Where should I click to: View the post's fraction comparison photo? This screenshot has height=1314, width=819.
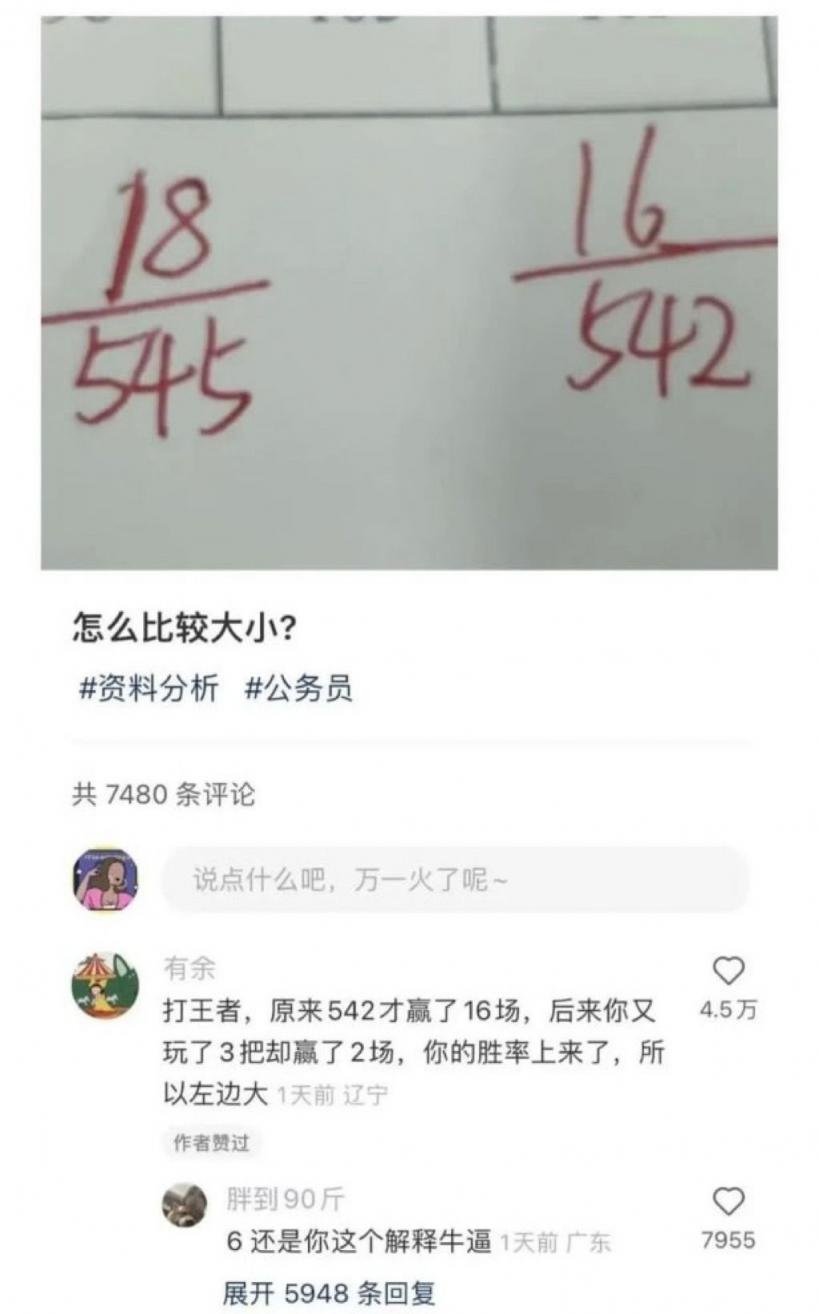coord(409,290)
